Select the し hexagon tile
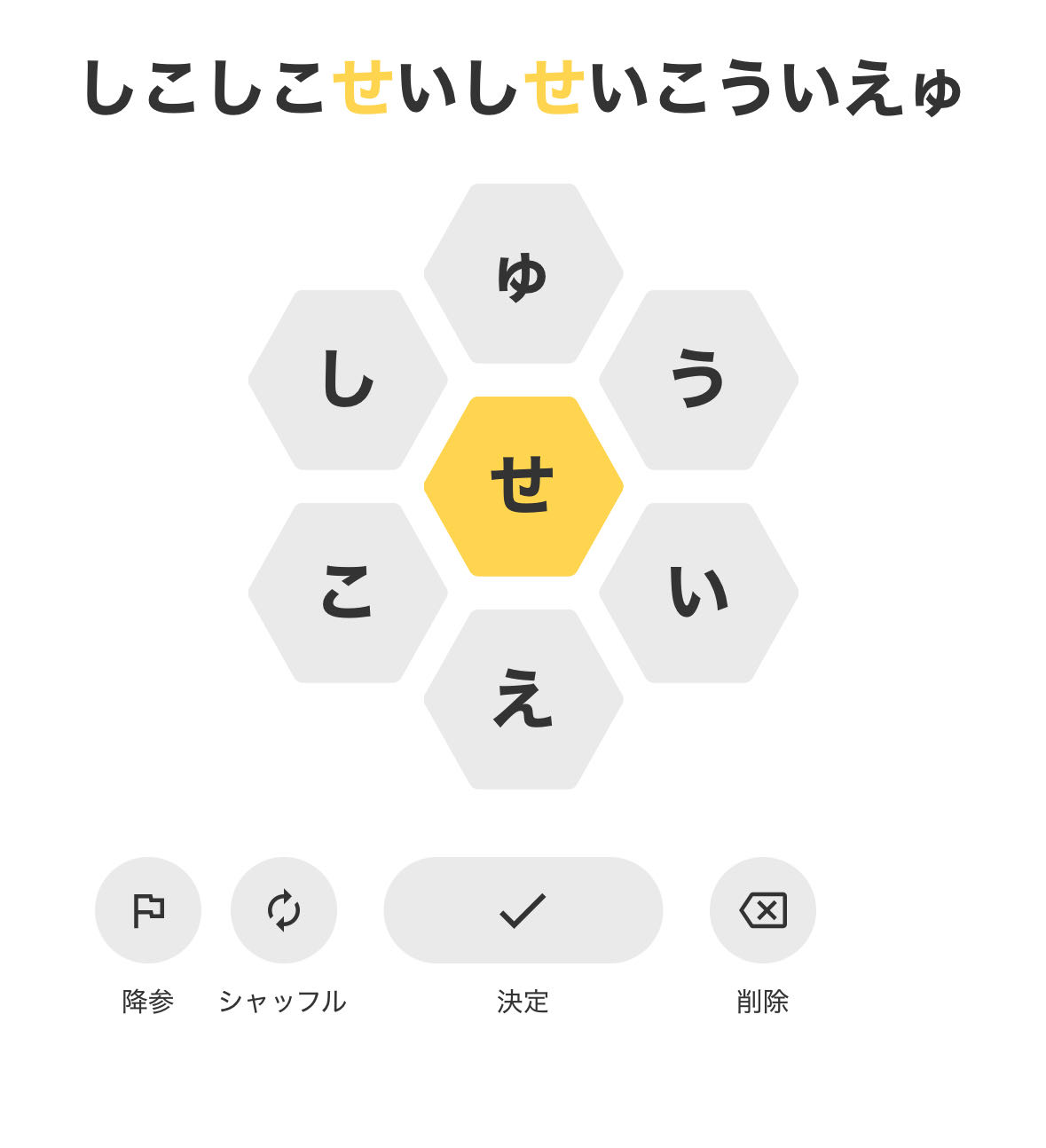1046x1148 pixels. [x=348, y=380]
